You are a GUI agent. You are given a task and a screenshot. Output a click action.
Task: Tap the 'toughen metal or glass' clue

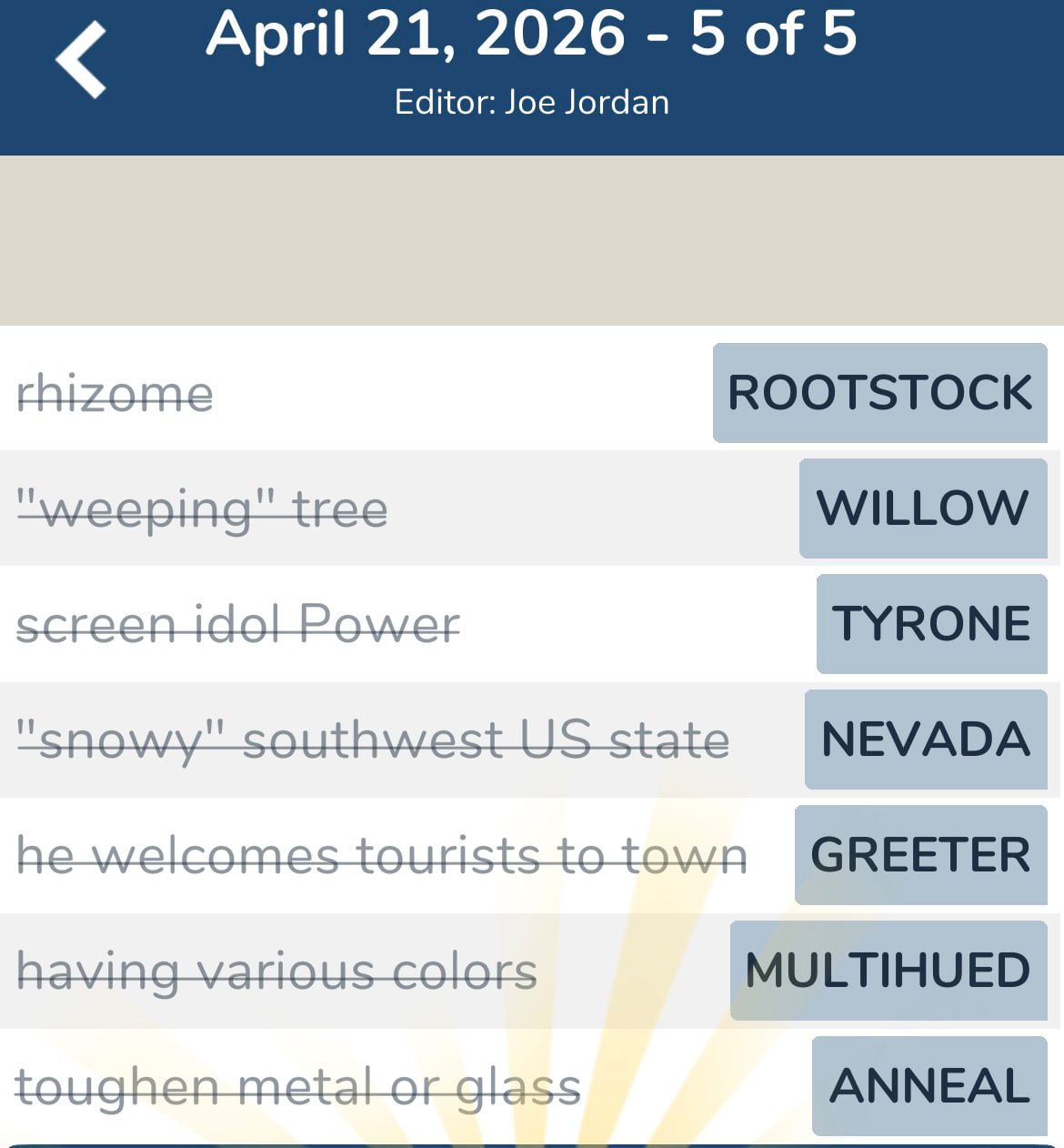(298, 1086)
